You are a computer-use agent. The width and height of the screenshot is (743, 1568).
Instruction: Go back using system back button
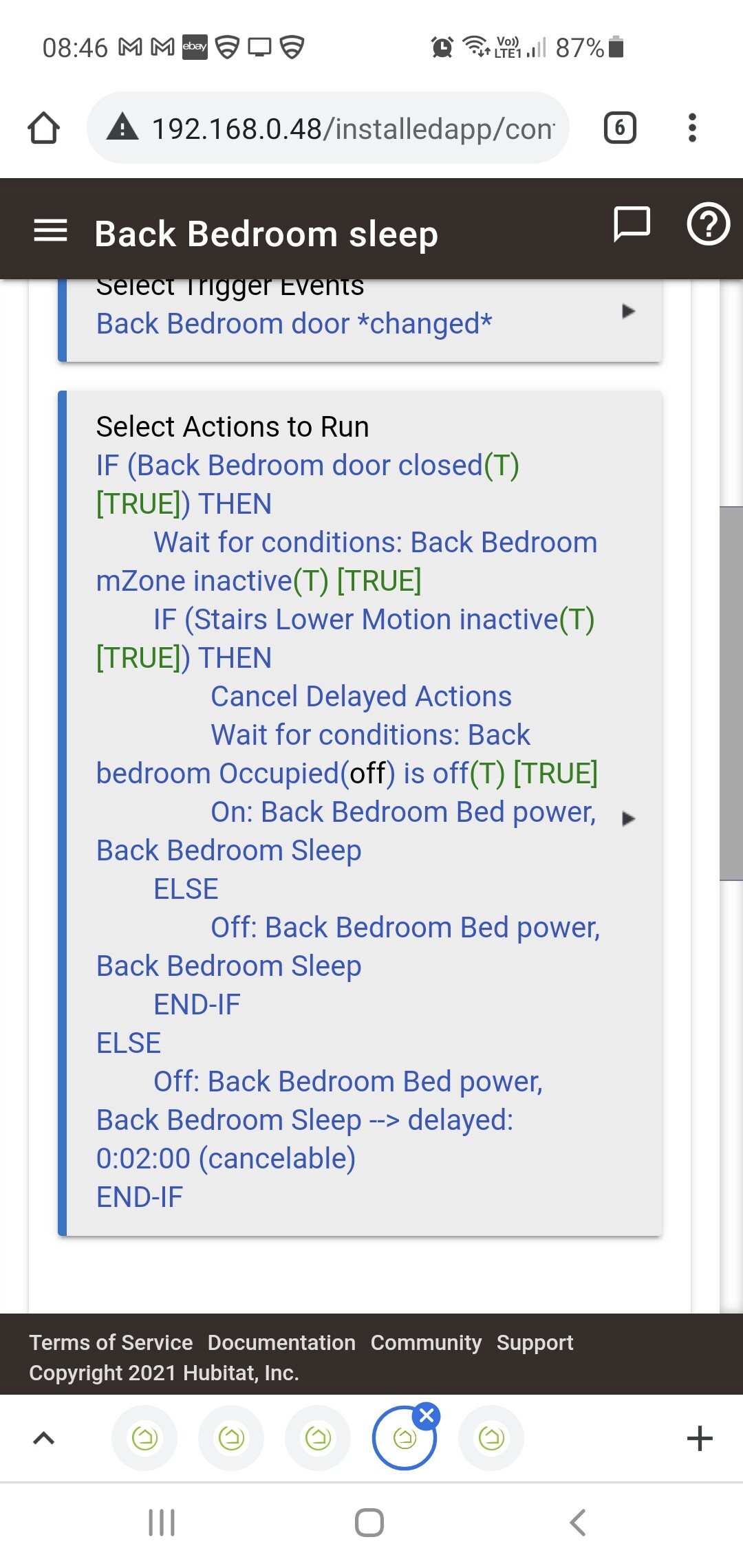(578, 1523)
